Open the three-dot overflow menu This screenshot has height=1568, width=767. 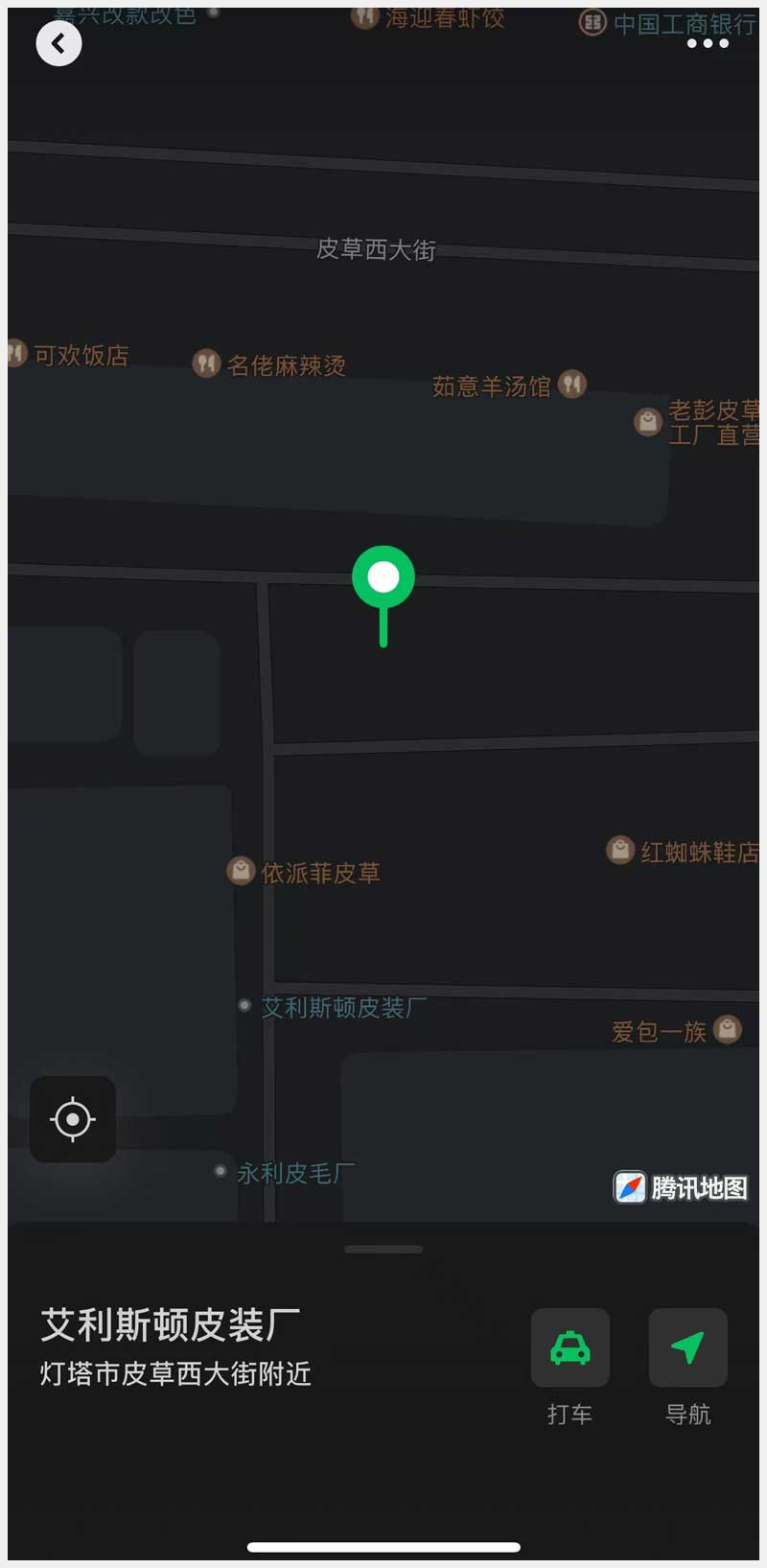click(708, 43)
